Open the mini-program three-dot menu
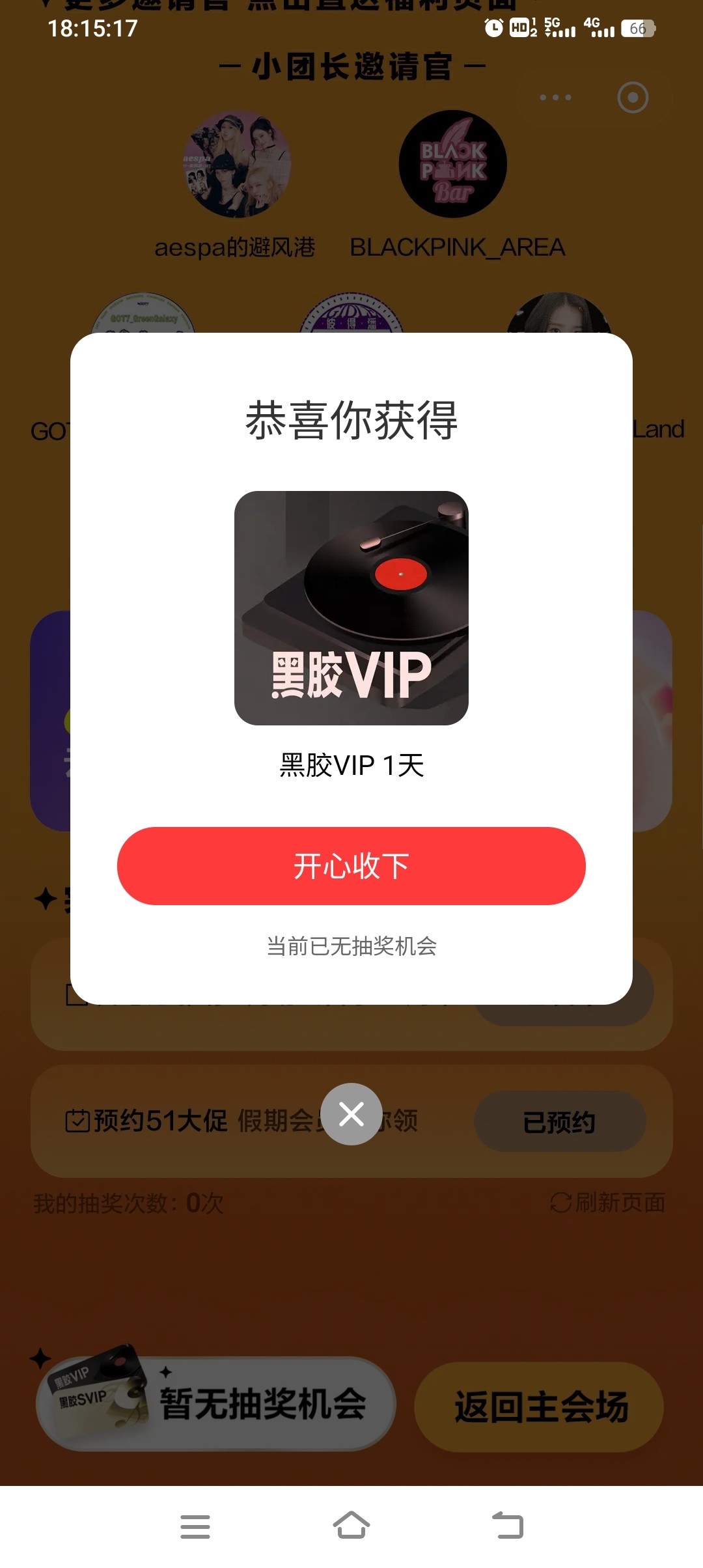Image resolution: width=703 pixels, height=1568 pixels. click(x=555, y=98)
